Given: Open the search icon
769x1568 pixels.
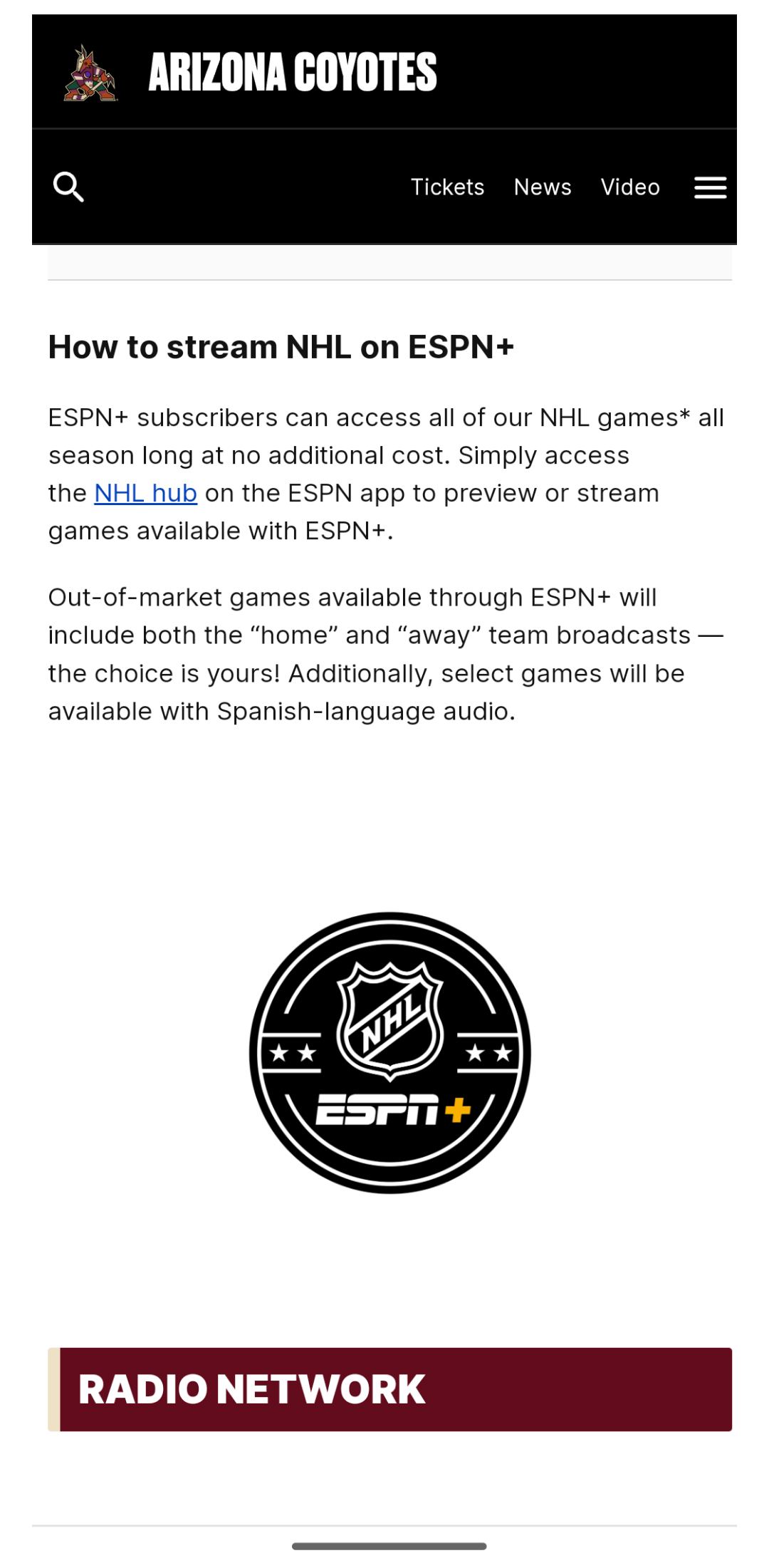Looking at the screenshot, I should (x=68, y=187).
